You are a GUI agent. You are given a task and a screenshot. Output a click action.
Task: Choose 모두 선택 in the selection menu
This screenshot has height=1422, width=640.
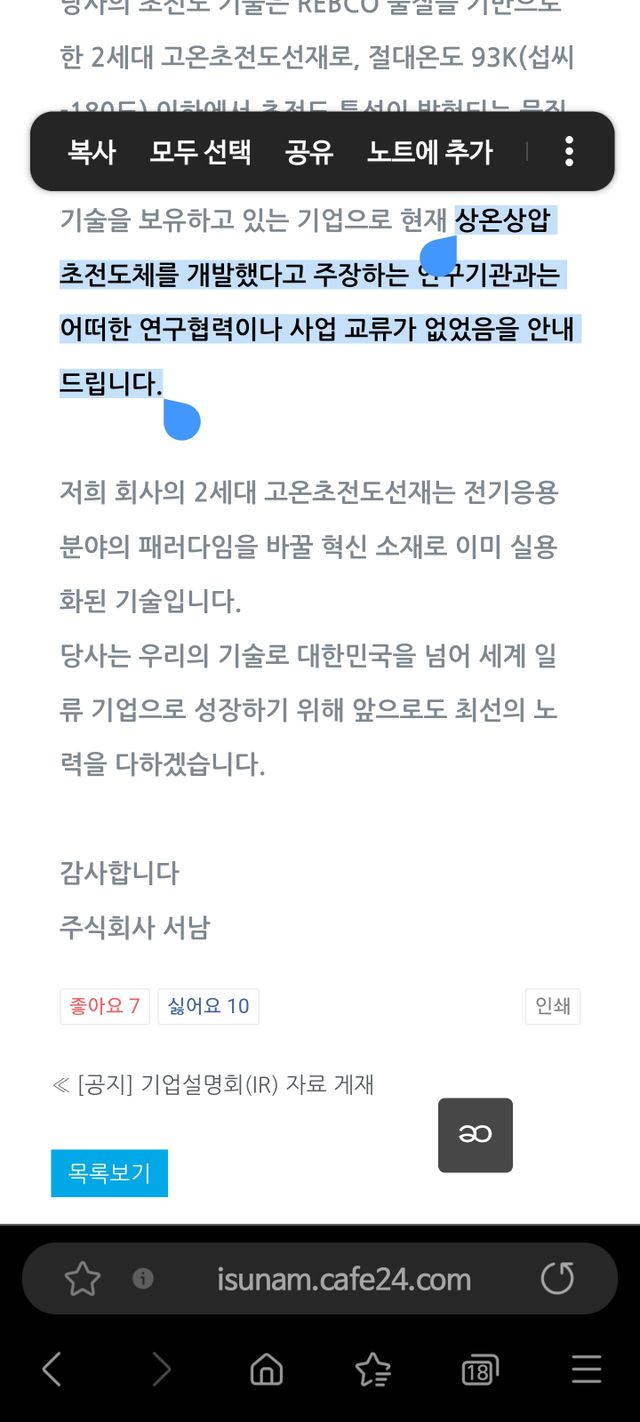tap(200, 152)
